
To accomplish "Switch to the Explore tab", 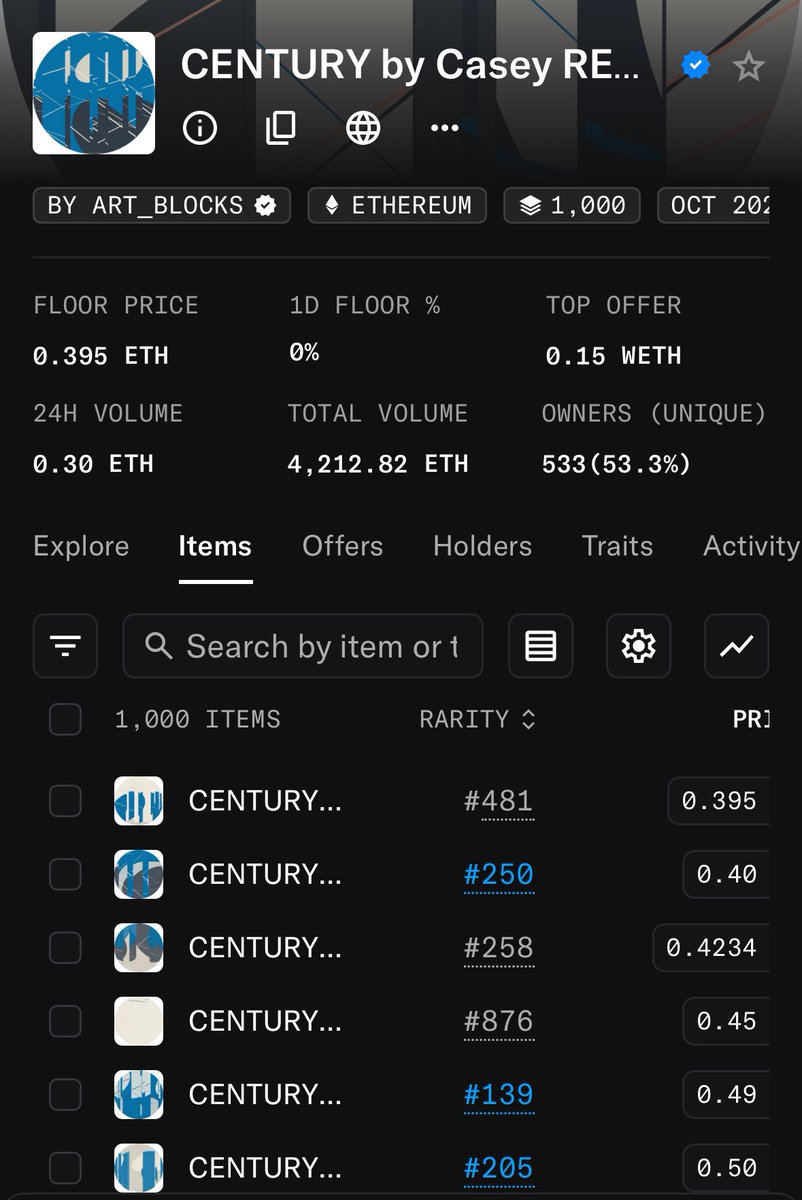I will [81, 546].
